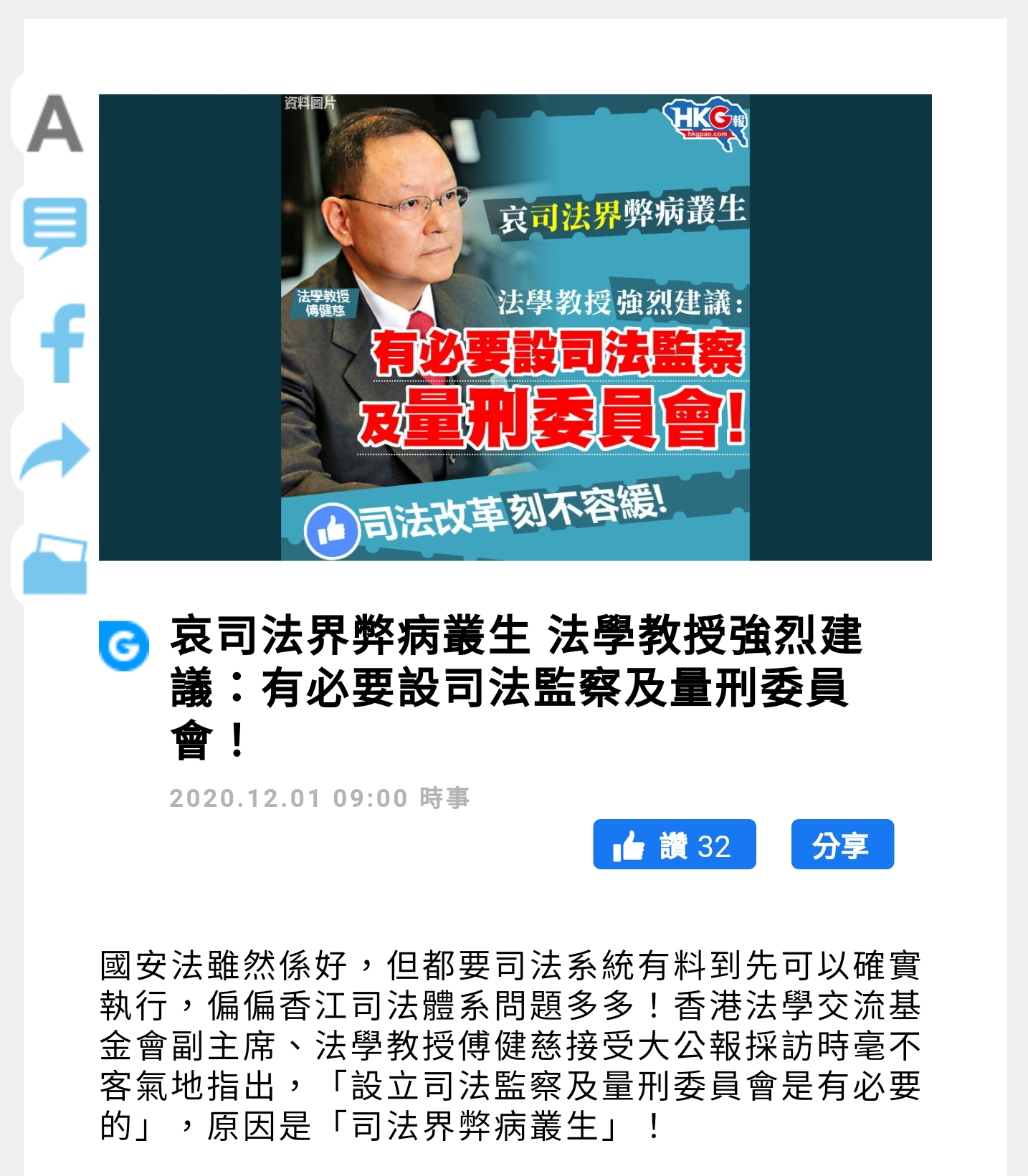Open the article's header image
Viewport: 1028px width, 1176px height.
515,328
